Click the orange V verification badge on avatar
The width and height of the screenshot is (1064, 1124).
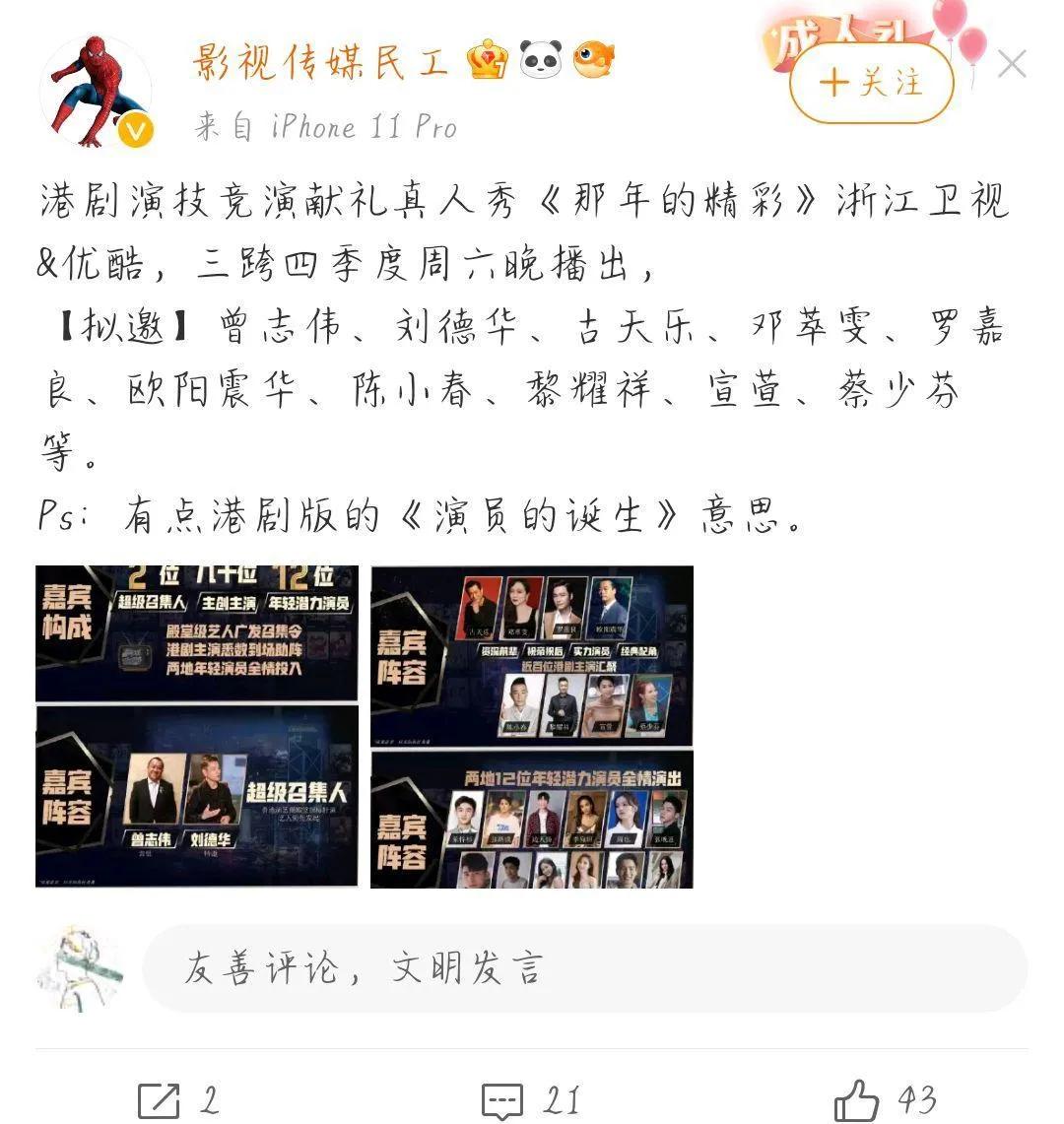click(136, 129)
